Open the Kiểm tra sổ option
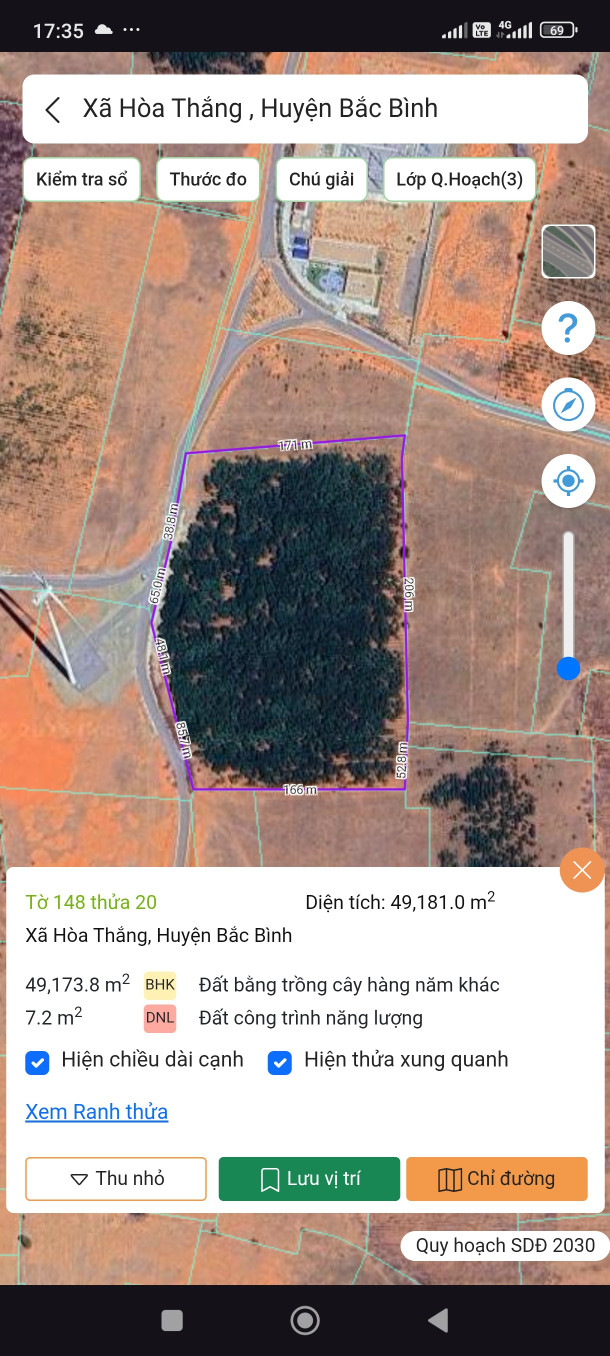610x1356 pixels. 82,180
